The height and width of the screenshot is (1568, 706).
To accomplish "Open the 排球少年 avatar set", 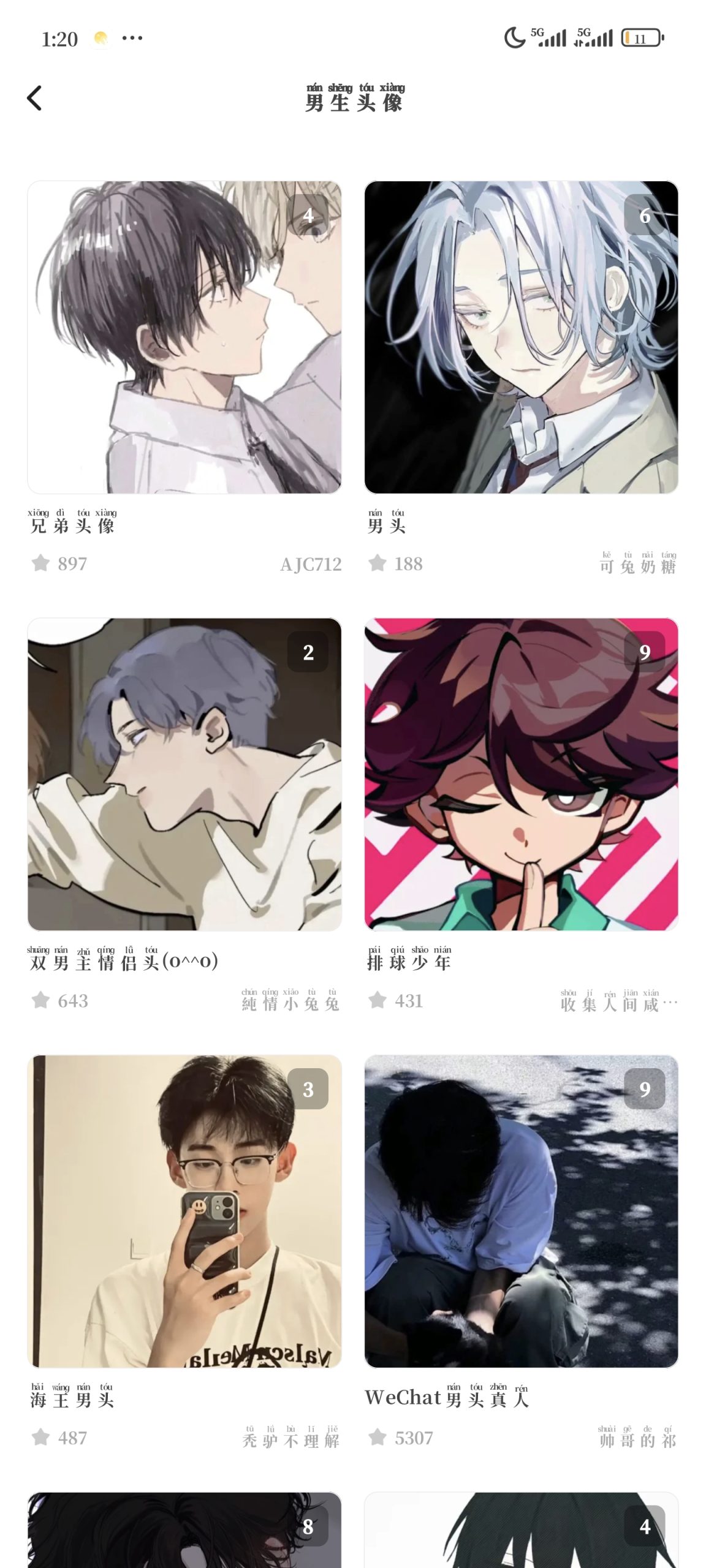I will coord(521,774).
